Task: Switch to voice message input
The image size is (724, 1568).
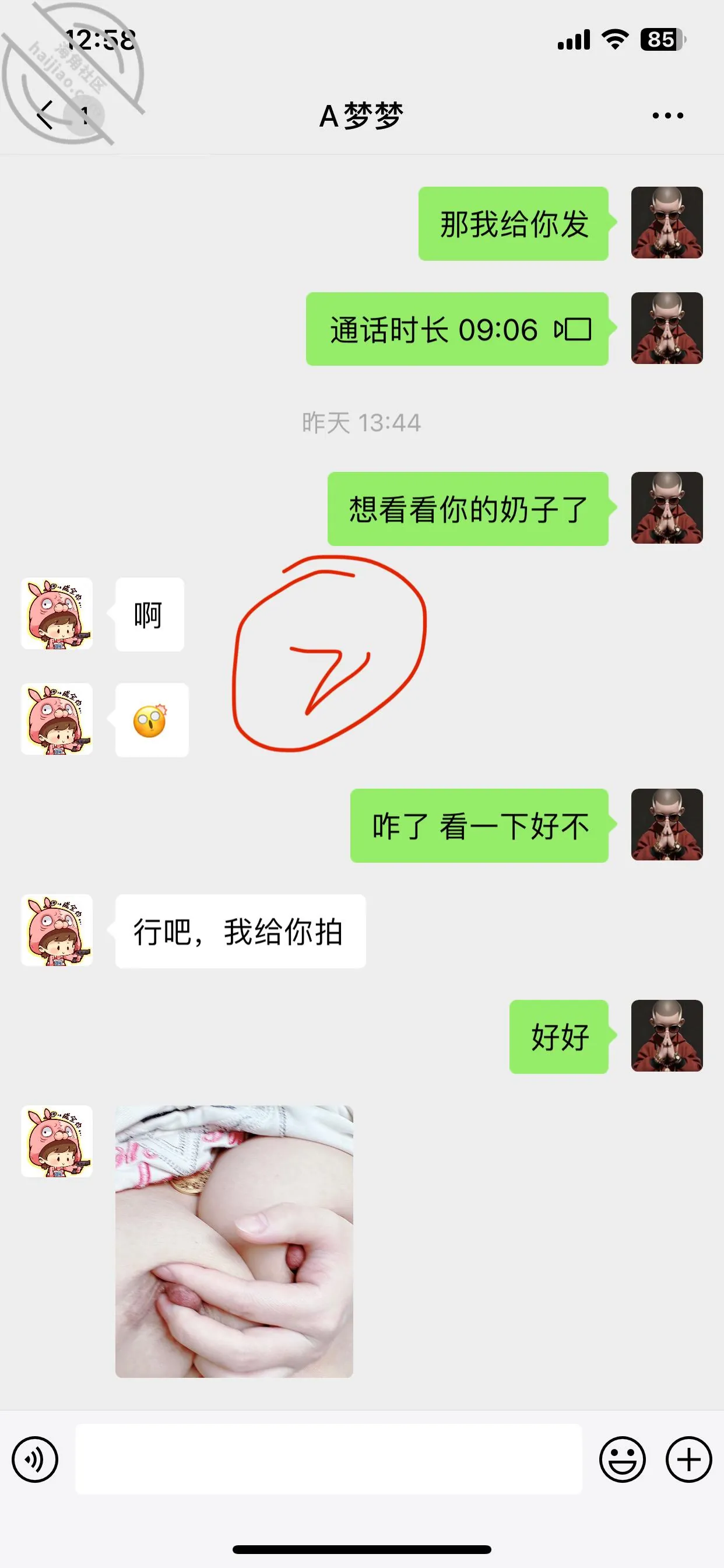Action: pyautogui.click(x=36, y=1459)
